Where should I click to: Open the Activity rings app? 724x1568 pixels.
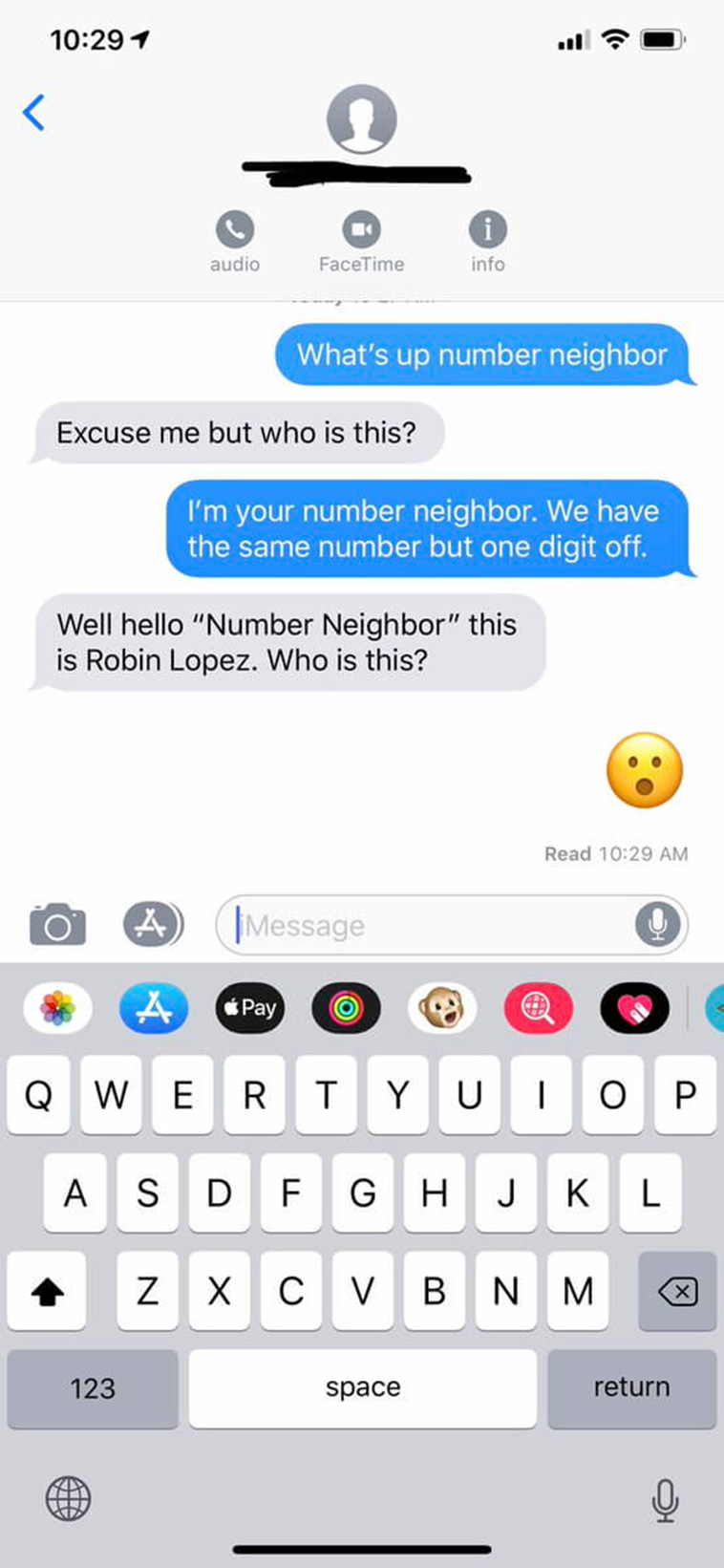(x=346, y=1008)
